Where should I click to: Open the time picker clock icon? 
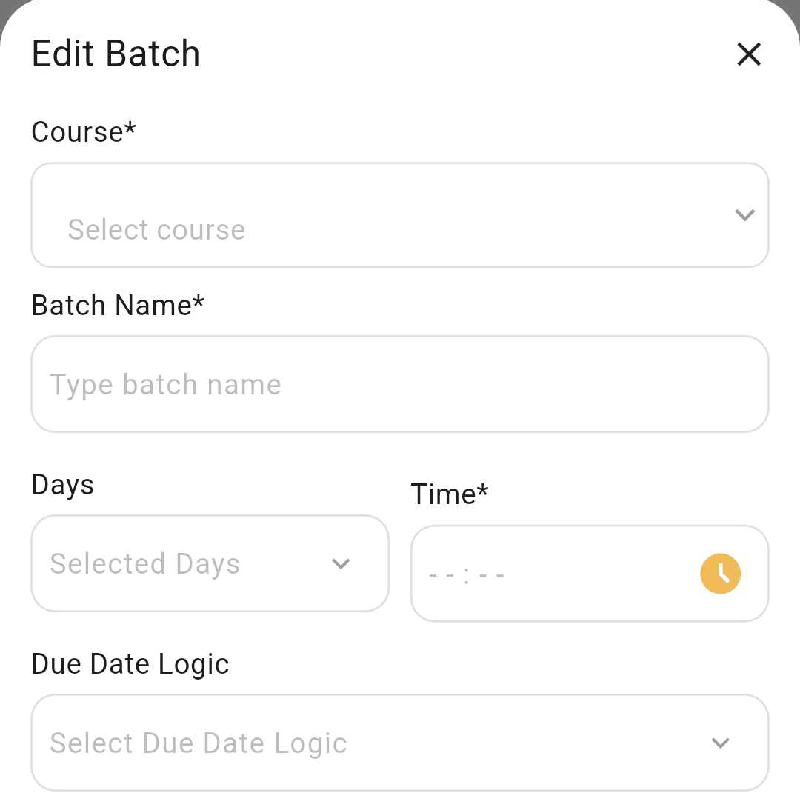click(x=720, y=574)
